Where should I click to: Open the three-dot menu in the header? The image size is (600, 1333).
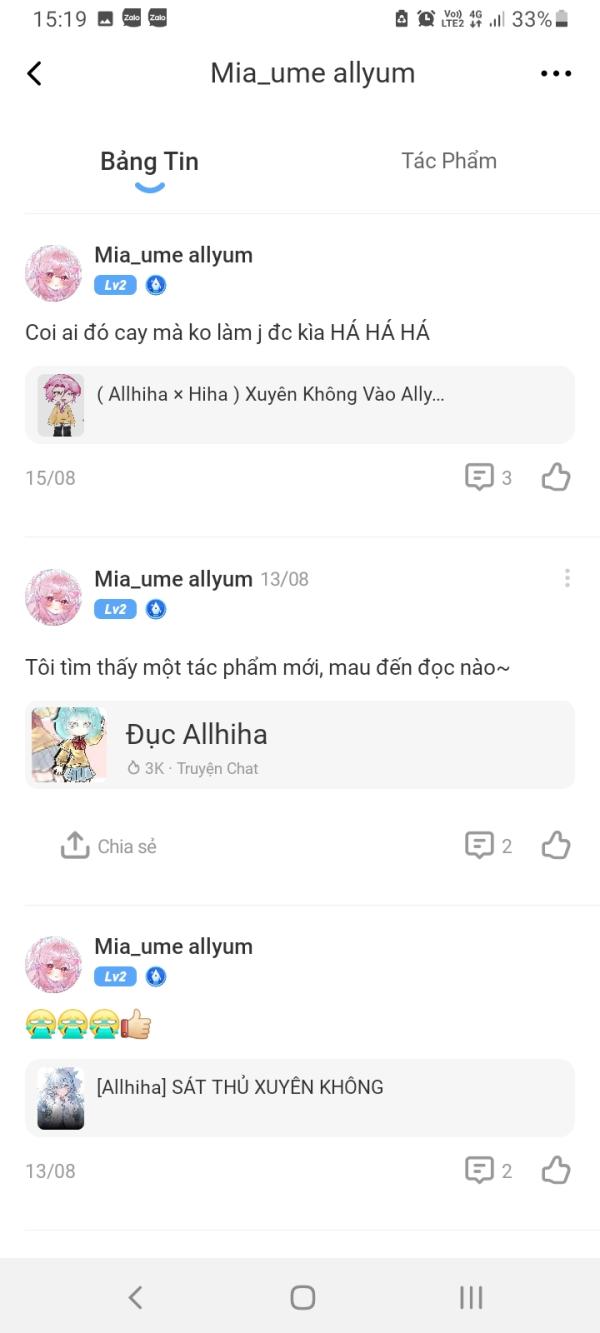click(556, 73)
